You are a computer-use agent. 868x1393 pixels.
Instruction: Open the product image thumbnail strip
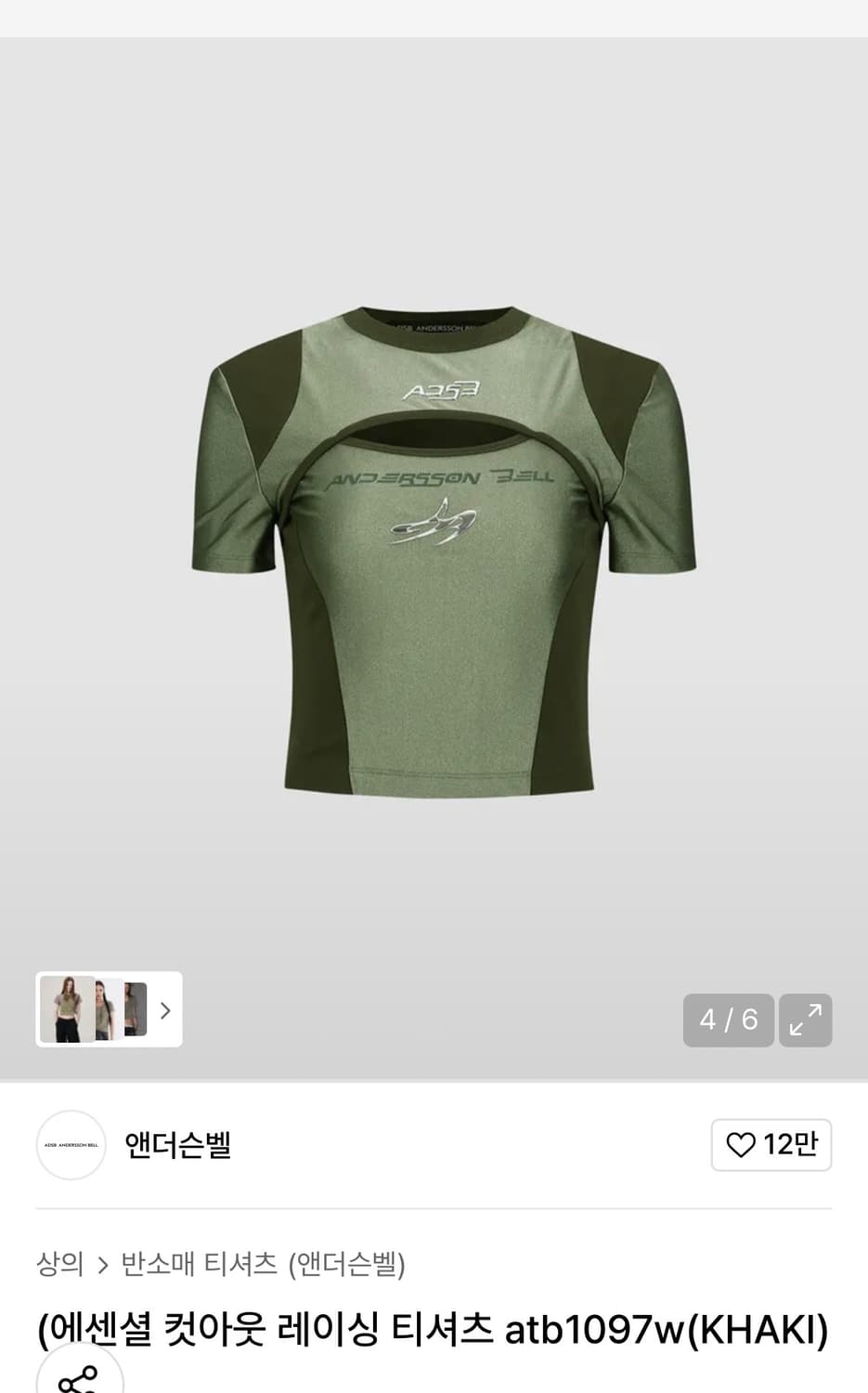[x=109, y=1009]
